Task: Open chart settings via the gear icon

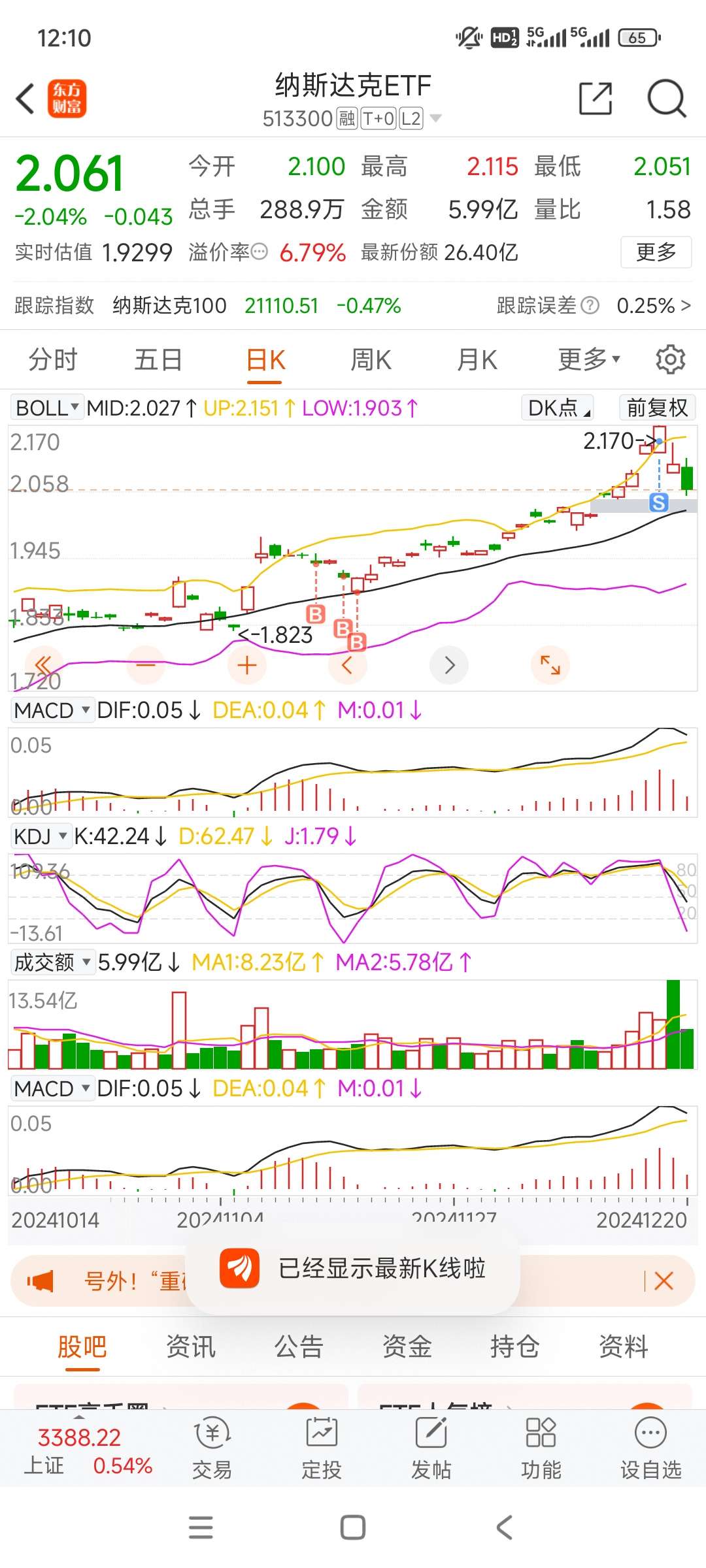Action: pos(671,359)
